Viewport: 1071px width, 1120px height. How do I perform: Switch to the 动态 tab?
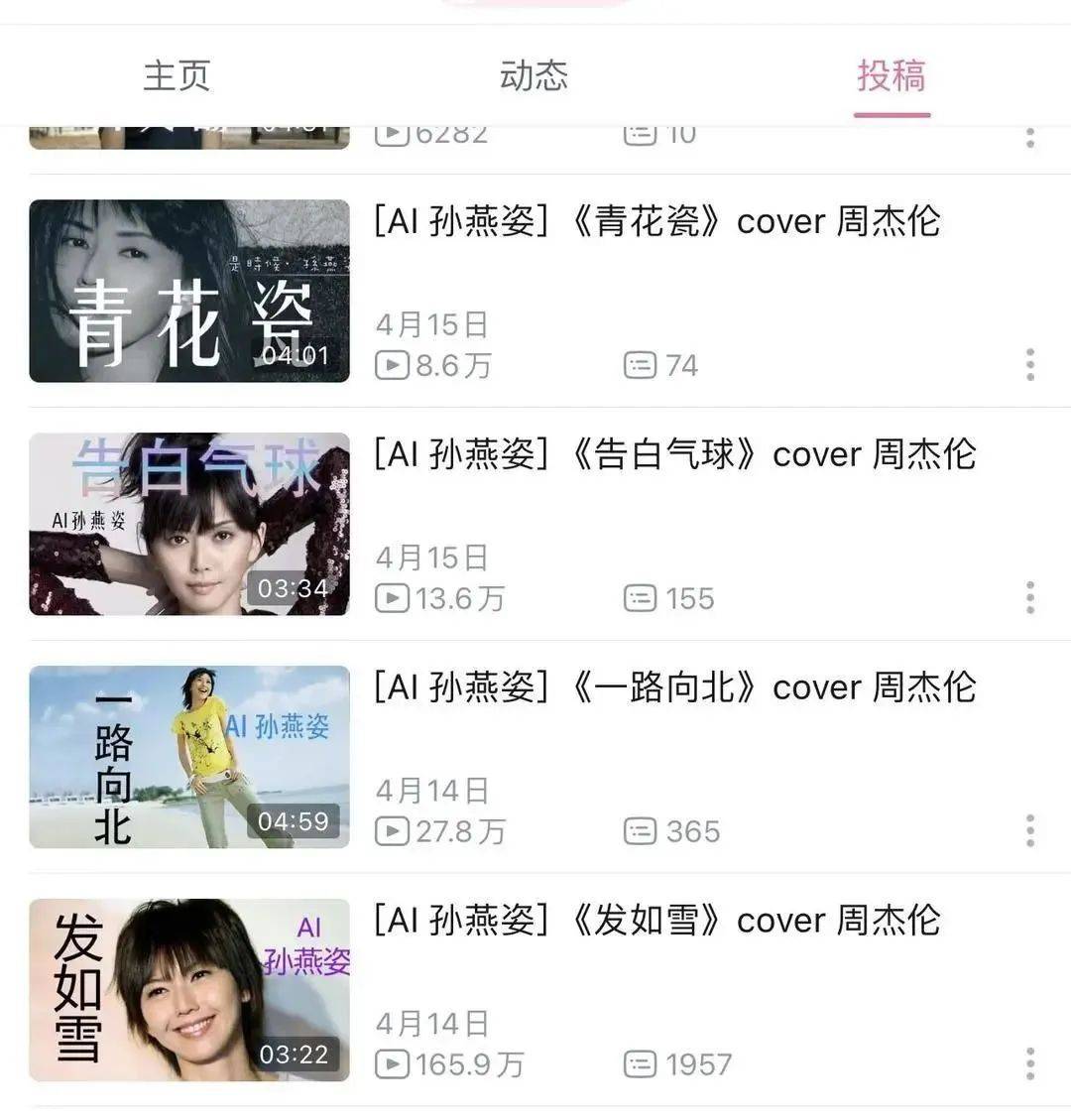tap(534, 75)
